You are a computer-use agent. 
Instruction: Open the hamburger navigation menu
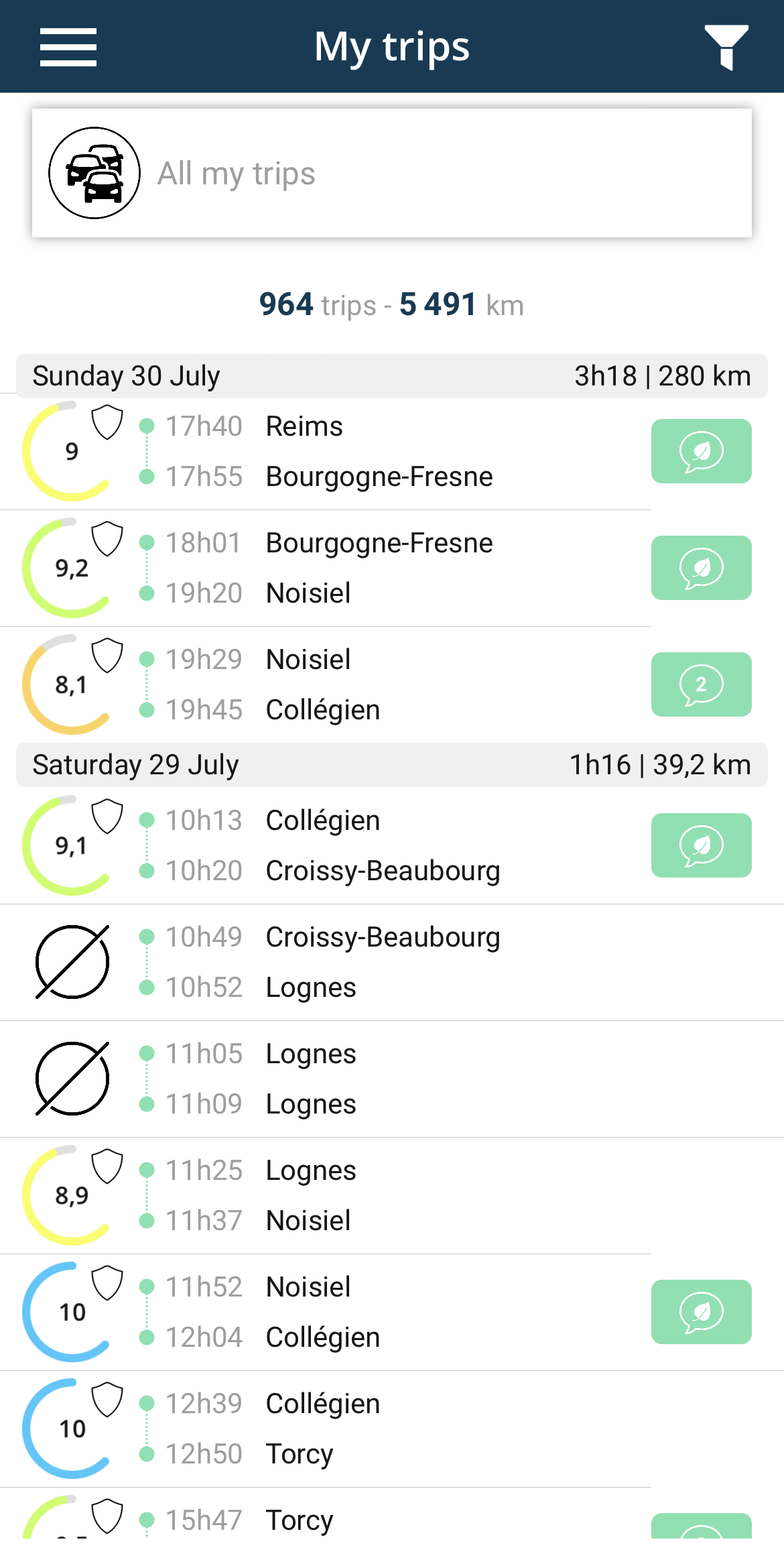click(68, 47)
